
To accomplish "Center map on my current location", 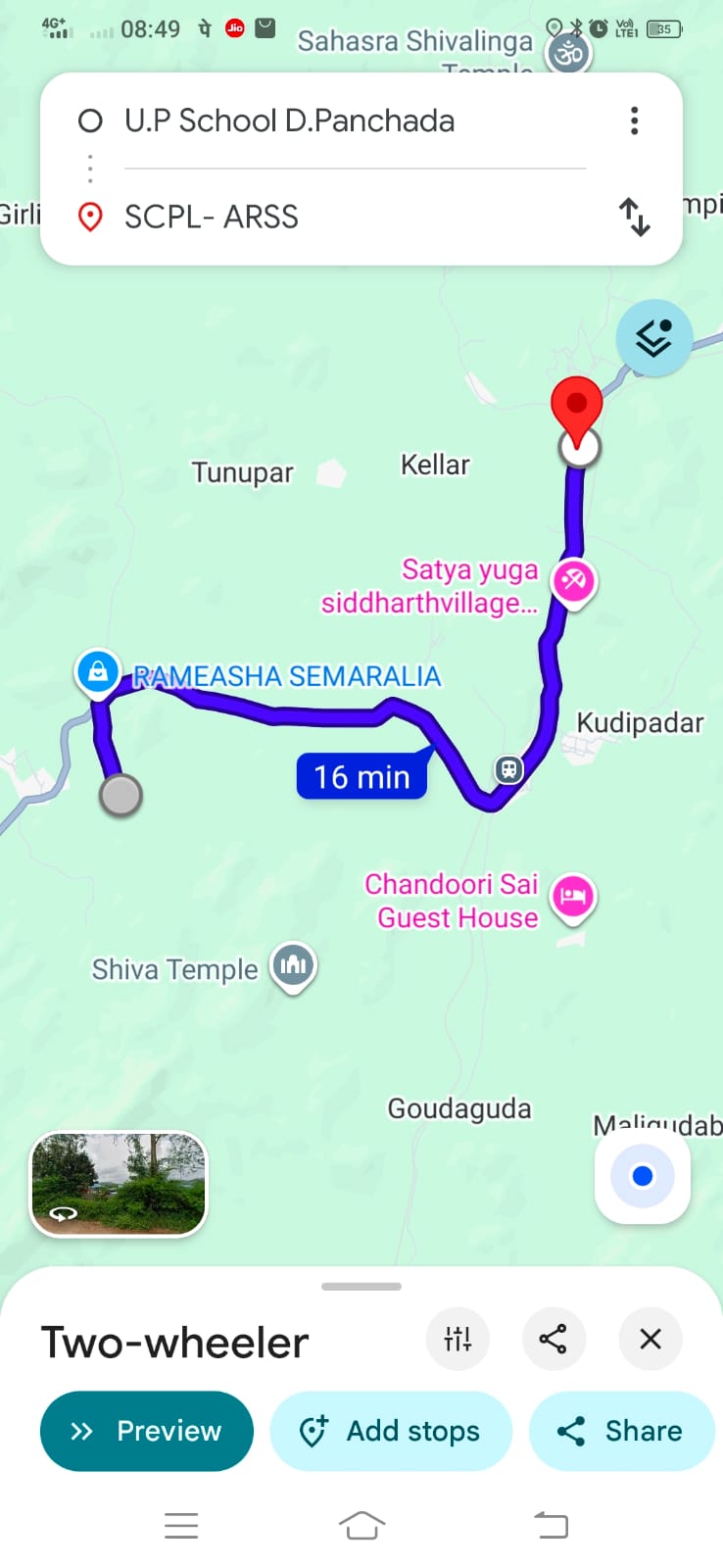I will tap(643, 1176).
